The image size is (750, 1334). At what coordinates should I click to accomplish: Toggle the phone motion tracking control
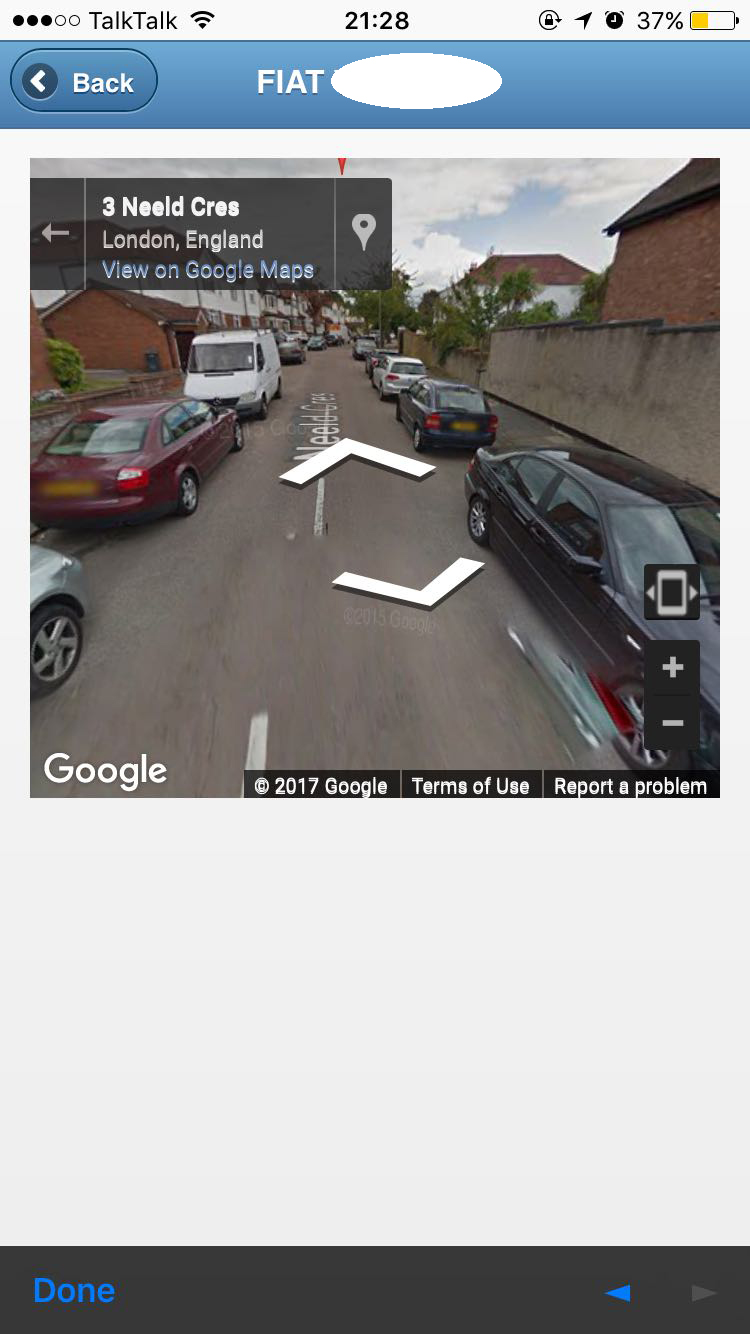[x=672, y=593]
